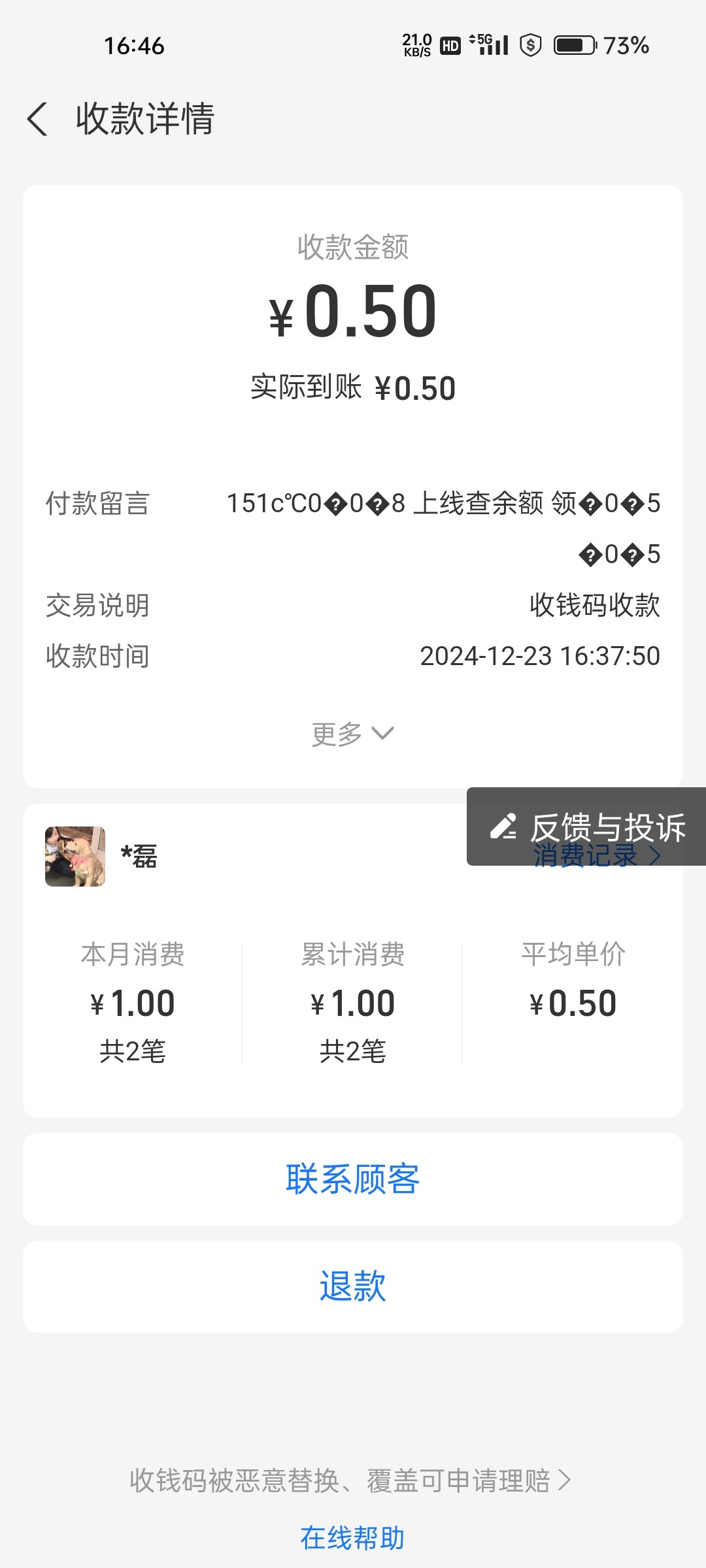
Task: Expand 更多 transaction details
Action: point(352,734)
